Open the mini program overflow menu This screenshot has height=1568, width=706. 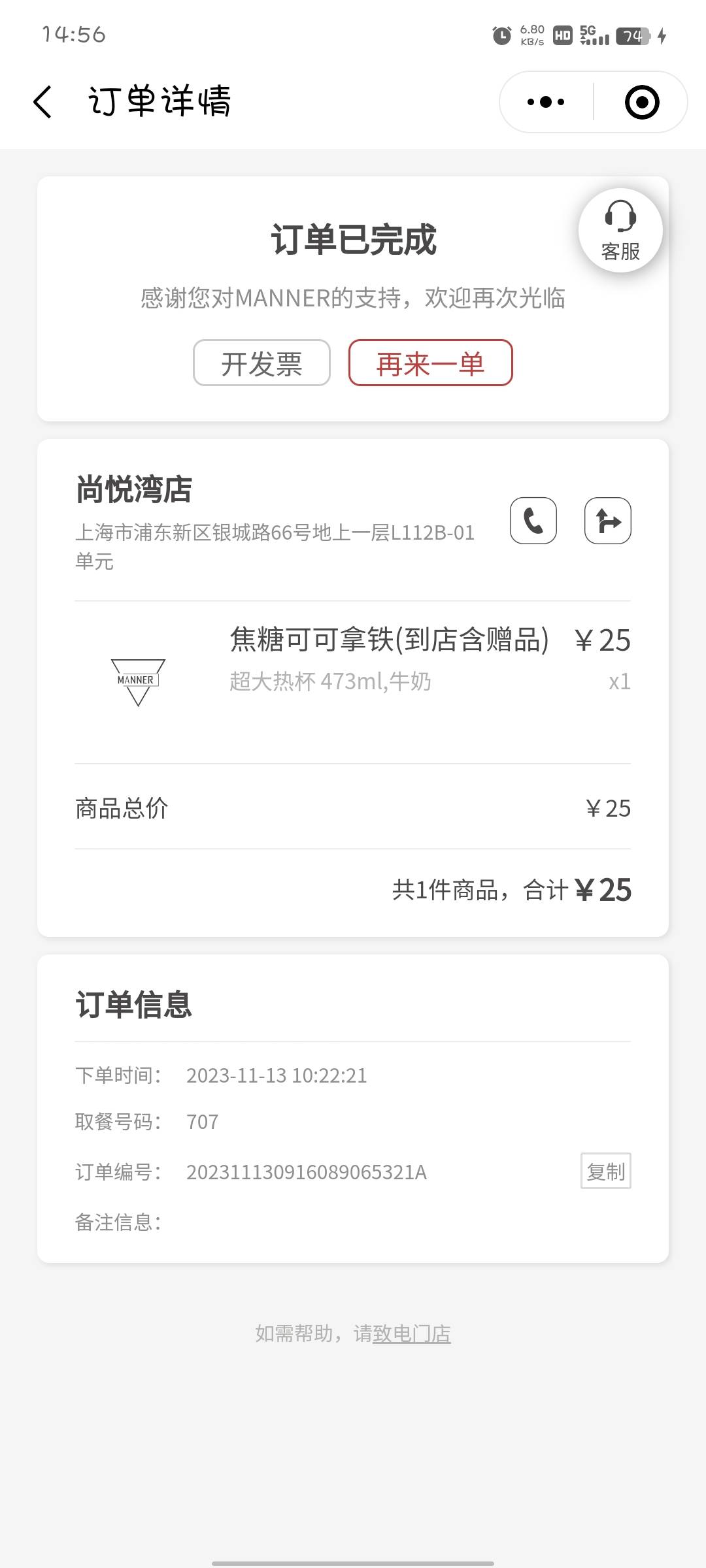pyautogui.click(x=546, y=102)
